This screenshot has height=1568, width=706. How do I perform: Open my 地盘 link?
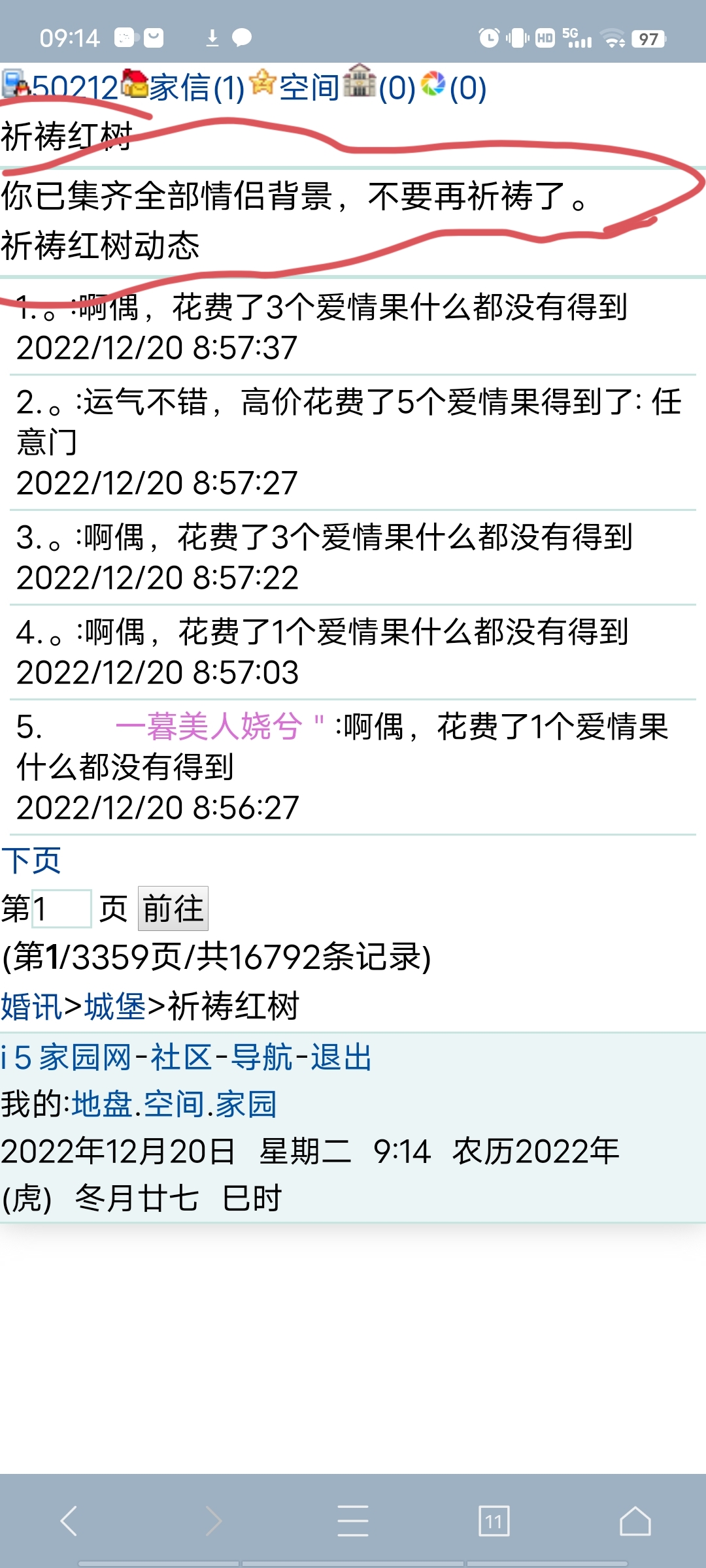click(103, 1104)
